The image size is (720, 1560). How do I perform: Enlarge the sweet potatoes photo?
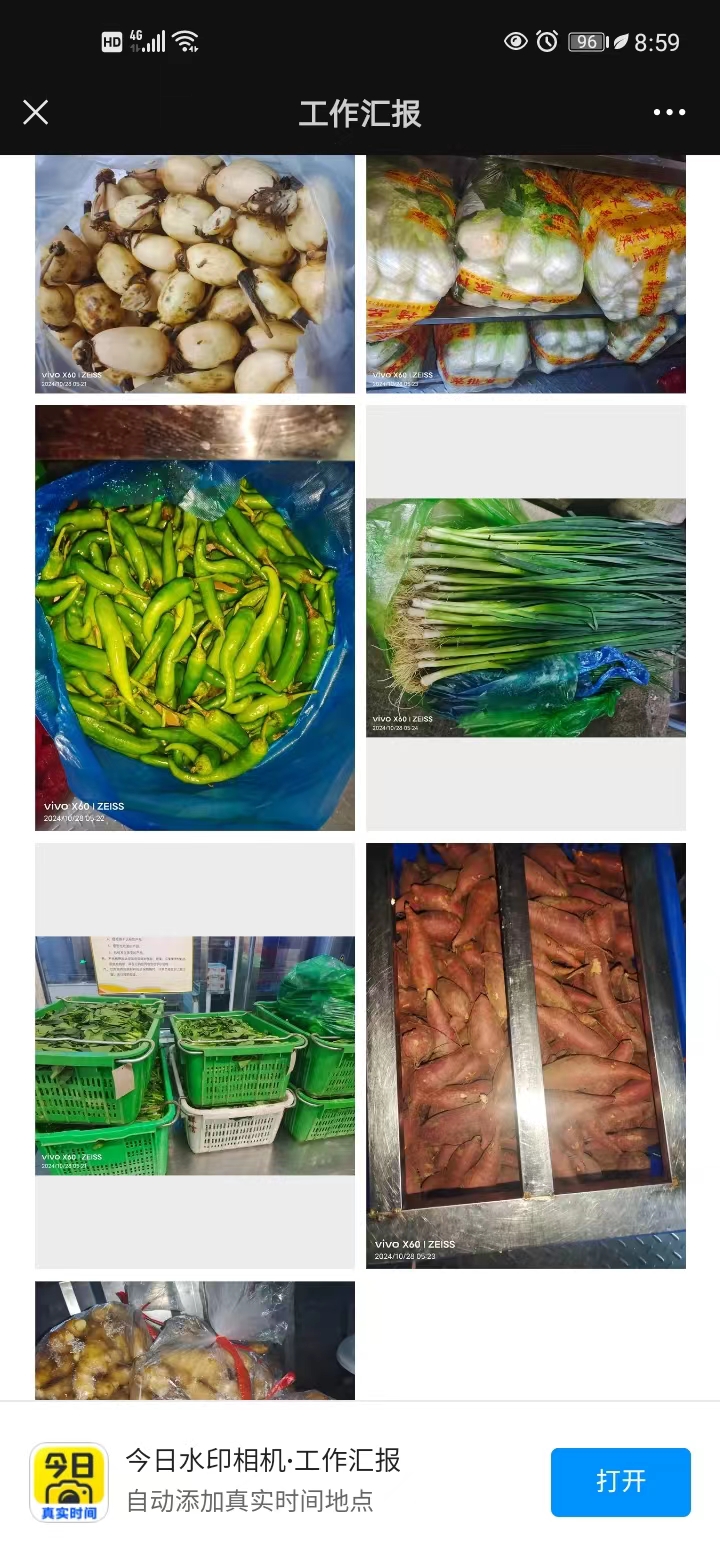point(525,1055)
